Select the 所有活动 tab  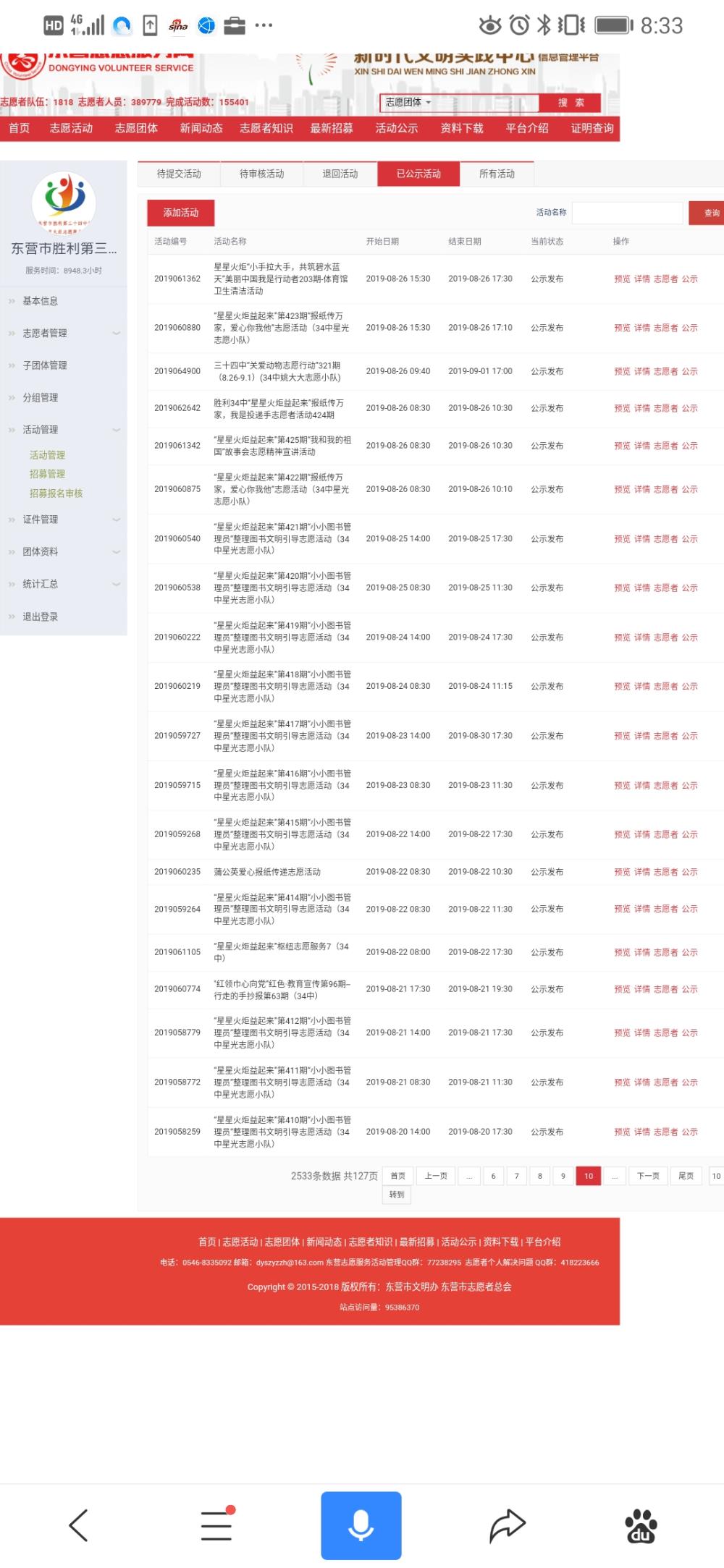point(497,174)
